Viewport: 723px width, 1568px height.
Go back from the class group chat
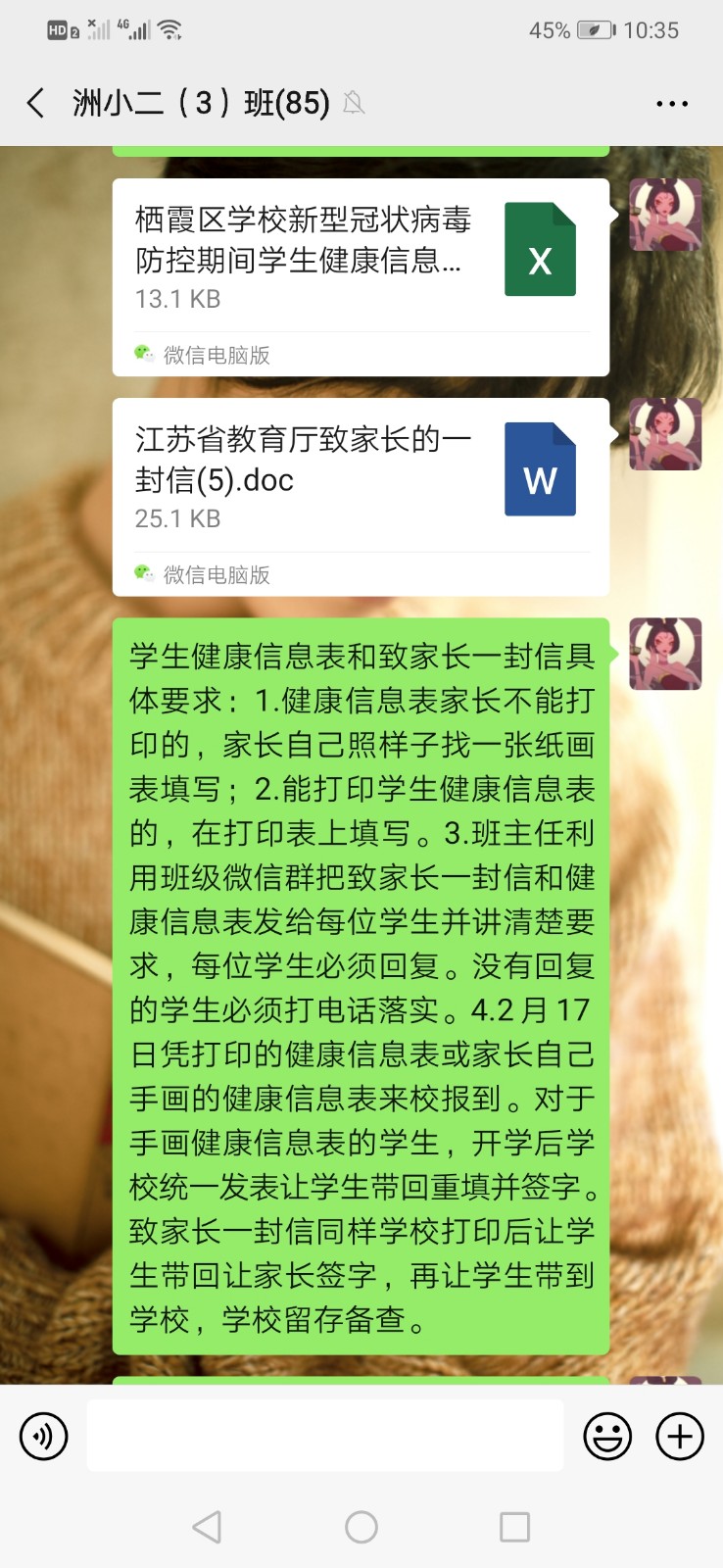[36, 103]
